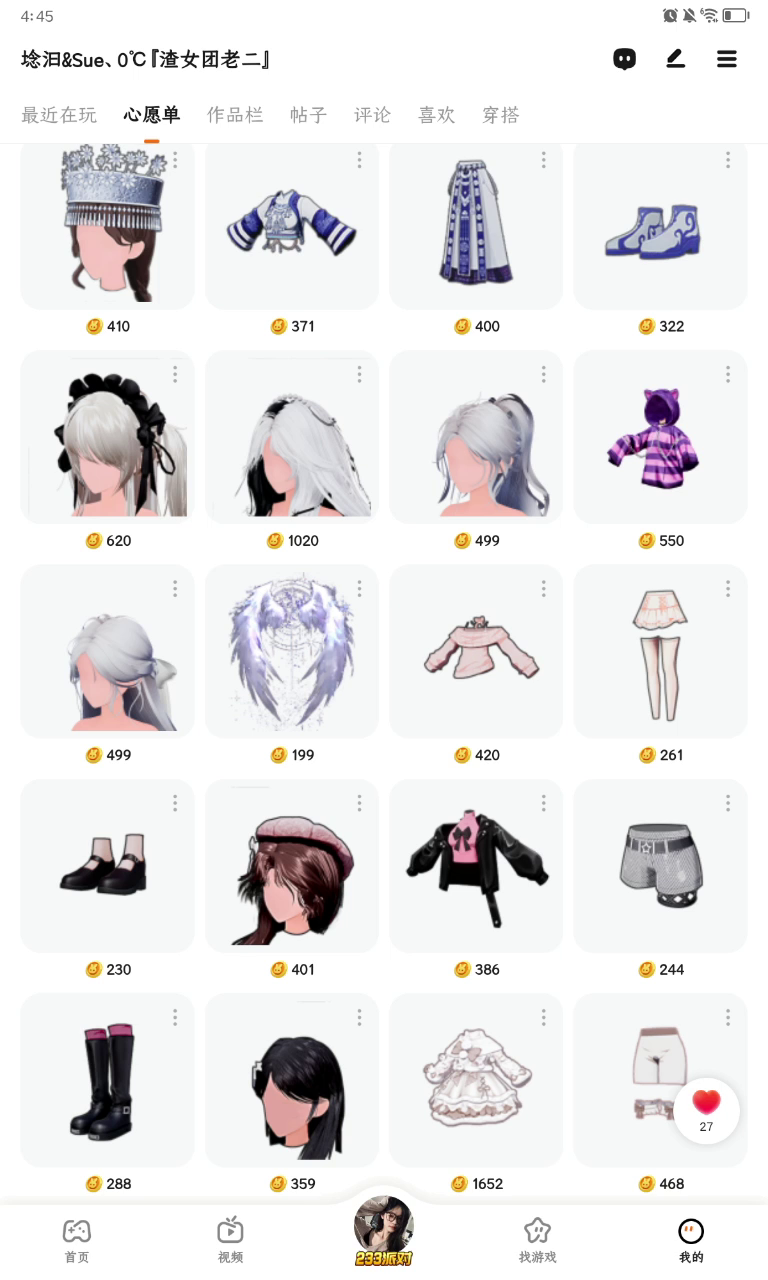Open the chat message icon
The width and height of the screenshot is (768, 1280).
coord(625,59)
